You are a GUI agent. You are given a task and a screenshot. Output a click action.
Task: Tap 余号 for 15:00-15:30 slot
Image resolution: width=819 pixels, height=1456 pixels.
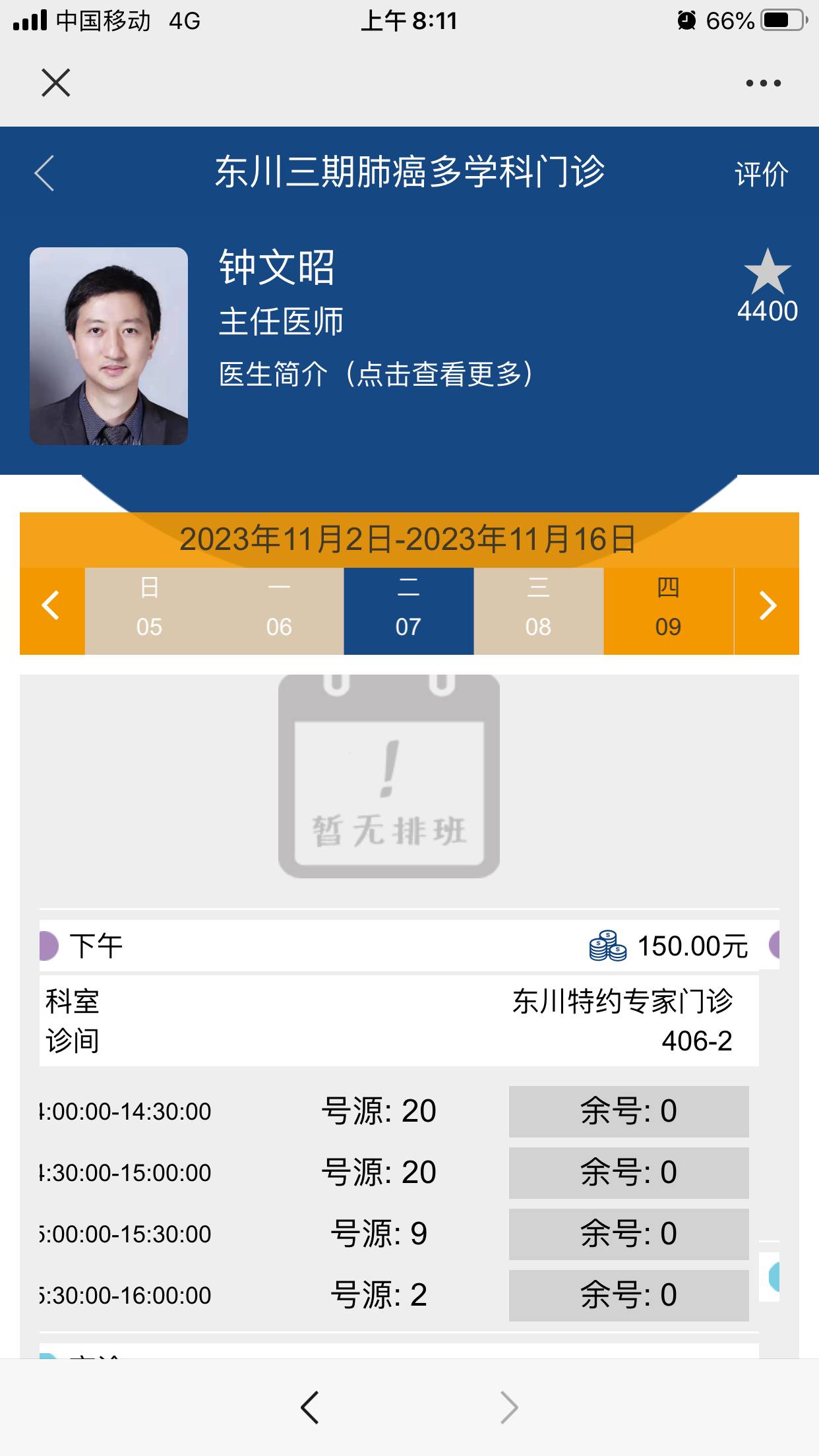coord(628,1234)
